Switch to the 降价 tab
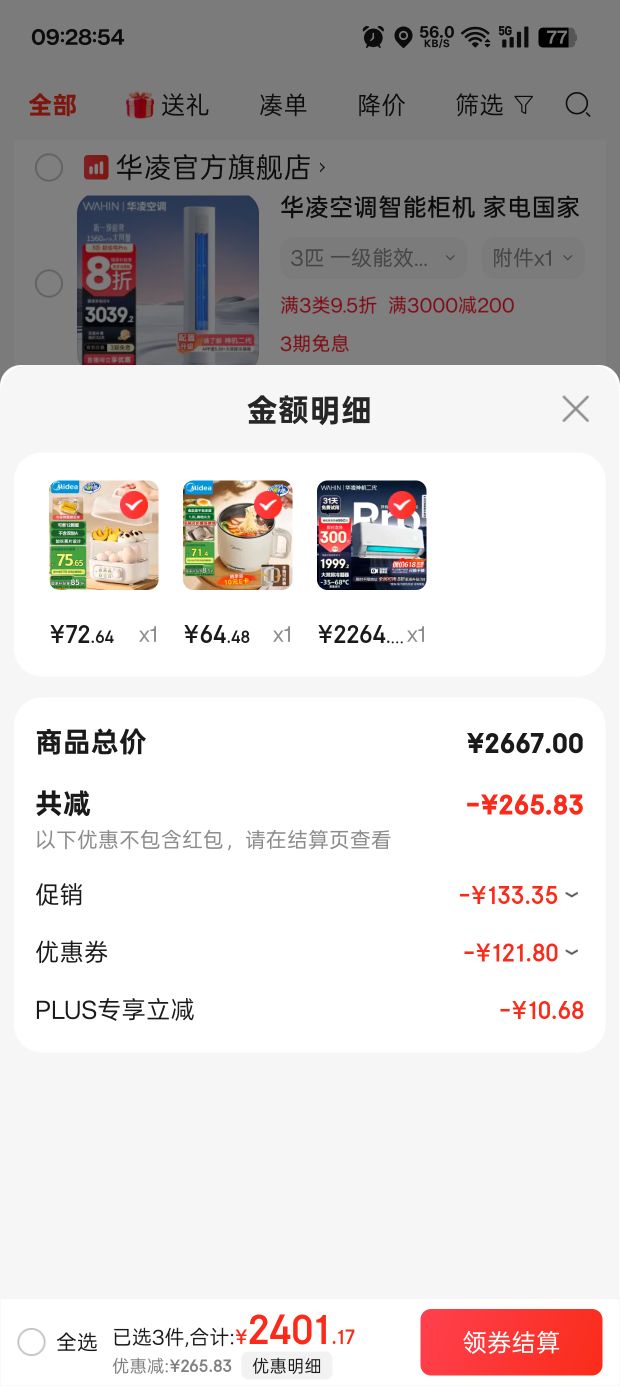Screen dimensions: 620x1386 pyautogui.click(x=381, y=105)
